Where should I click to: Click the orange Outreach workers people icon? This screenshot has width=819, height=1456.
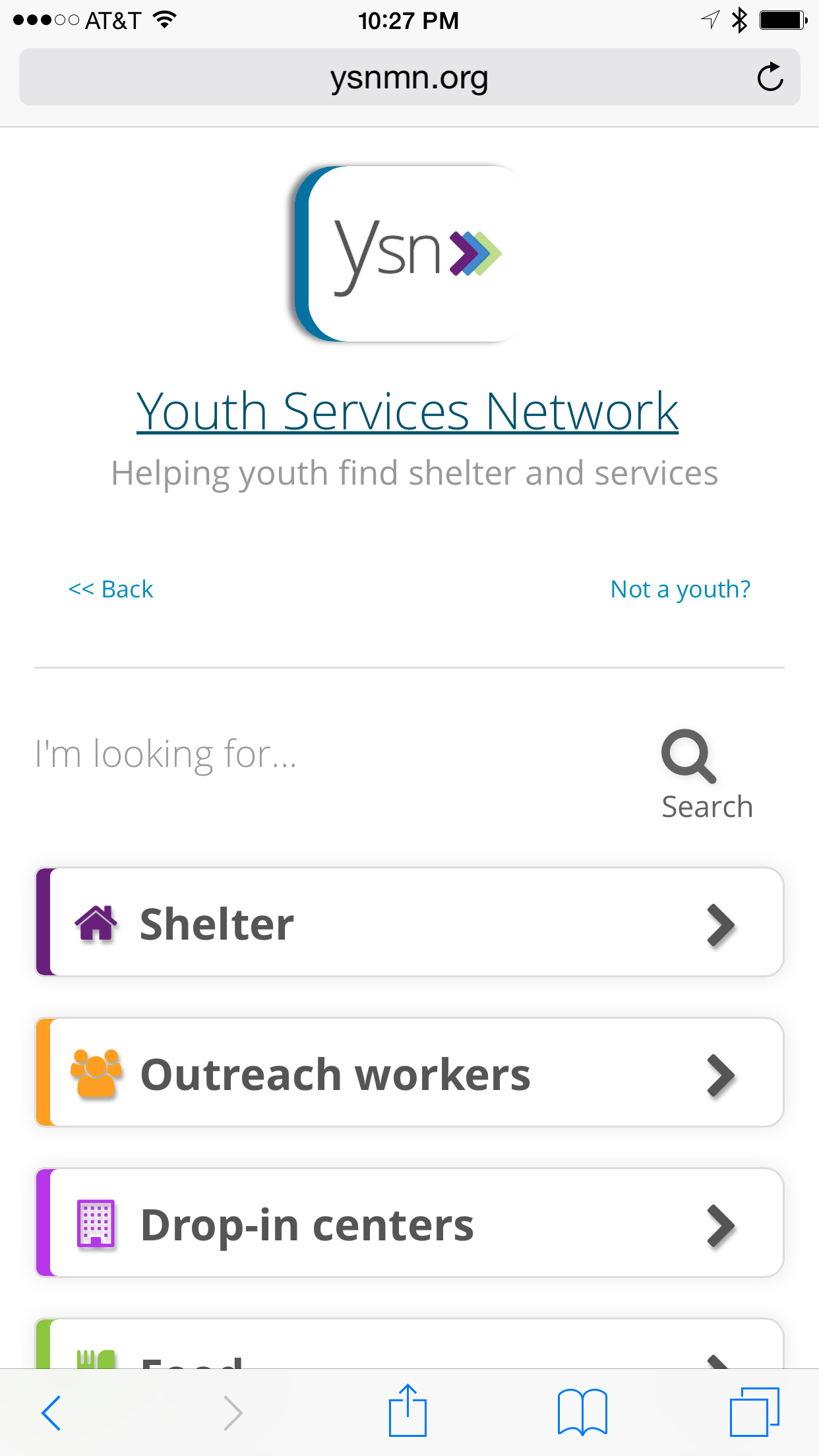pos(96,1073)
